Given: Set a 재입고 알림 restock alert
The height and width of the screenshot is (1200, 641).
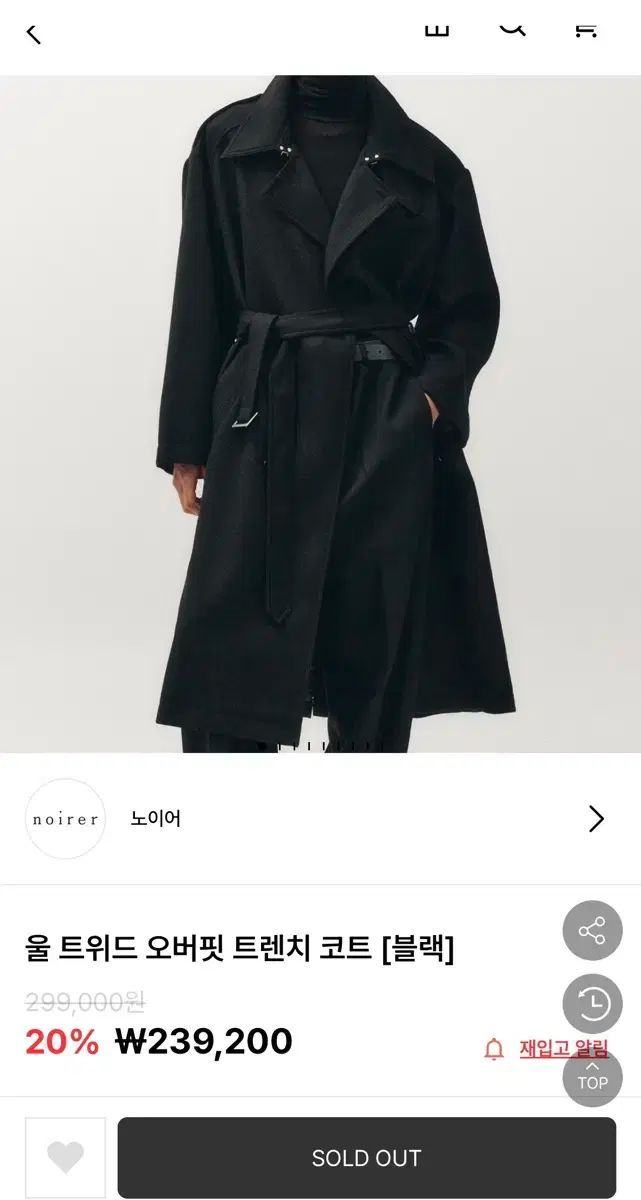Looking at the screenshot, I should tap(547, 1049).
